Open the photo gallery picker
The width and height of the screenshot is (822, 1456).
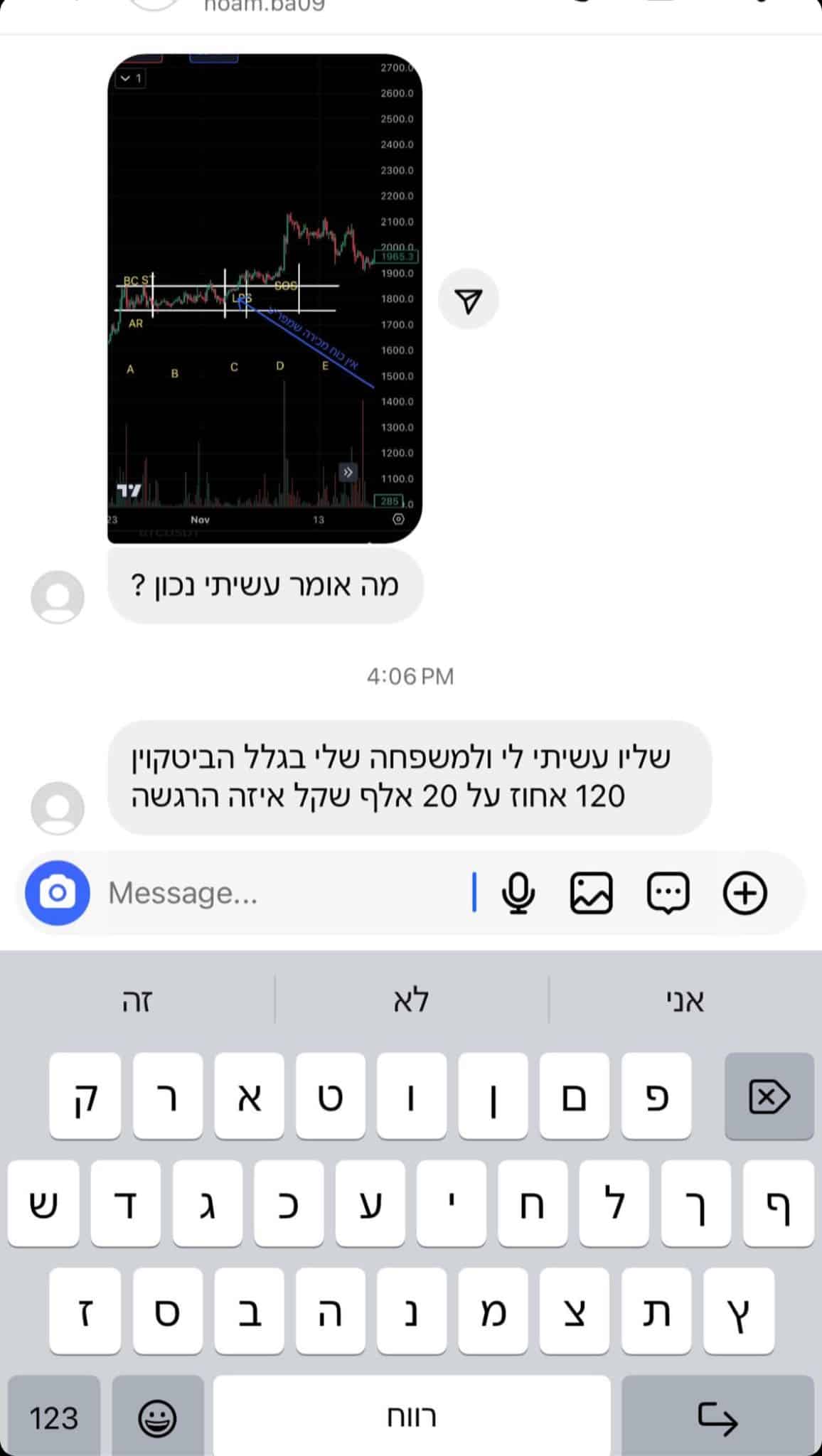point(592,893)
